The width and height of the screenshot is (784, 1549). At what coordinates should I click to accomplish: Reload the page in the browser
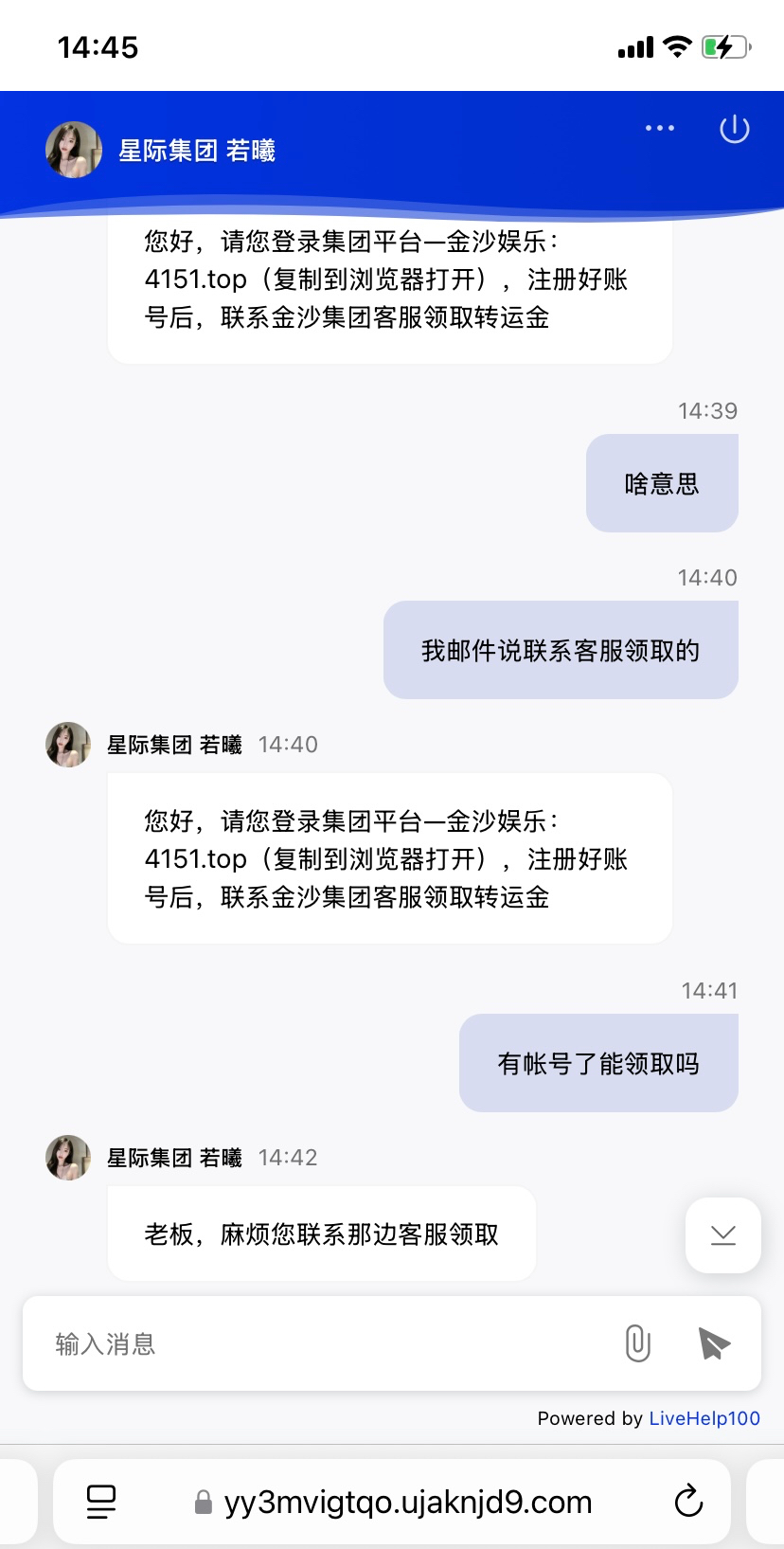pos(688,1502)
